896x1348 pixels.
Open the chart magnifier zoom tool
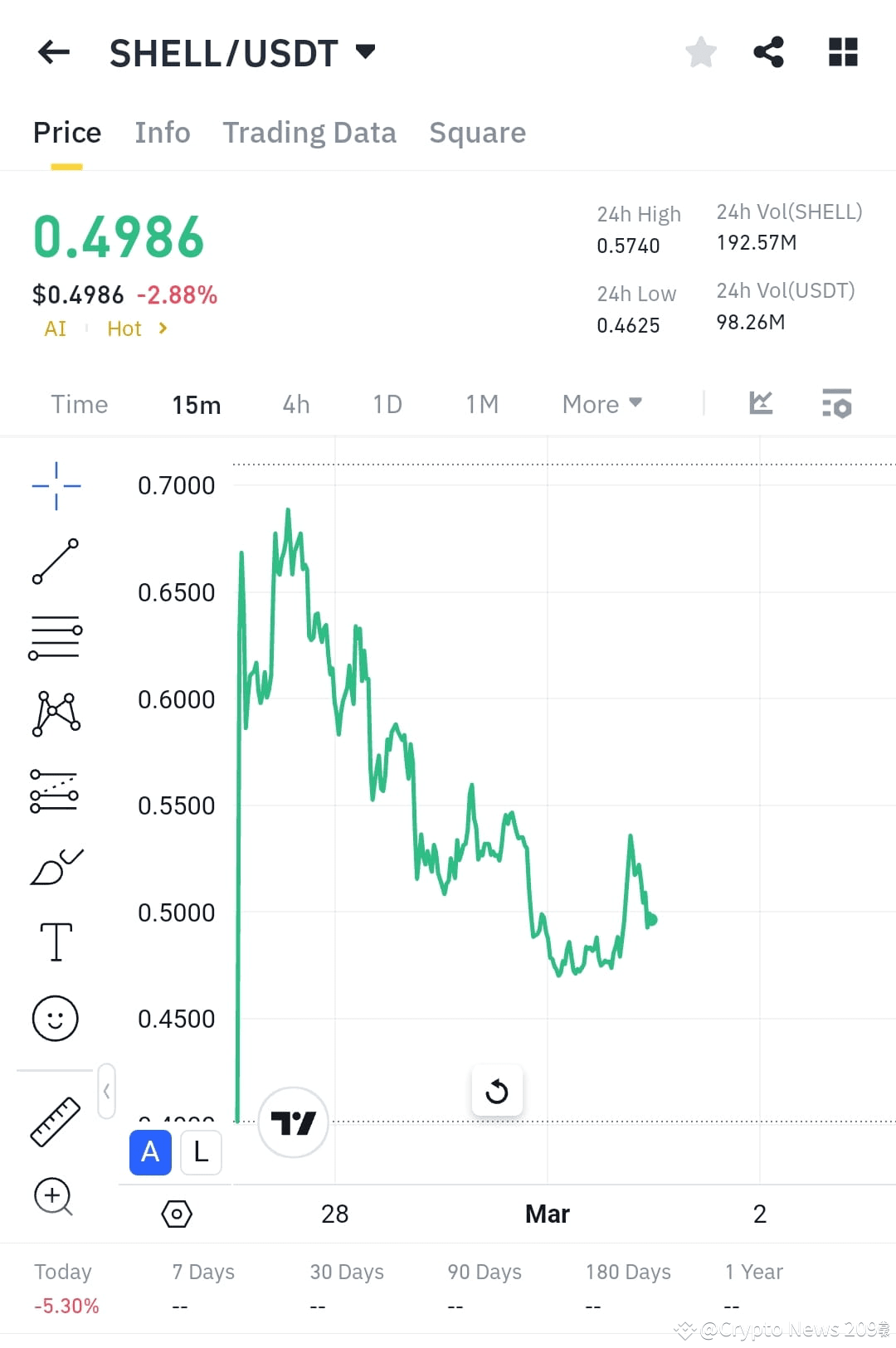[x=53, y=1197]
